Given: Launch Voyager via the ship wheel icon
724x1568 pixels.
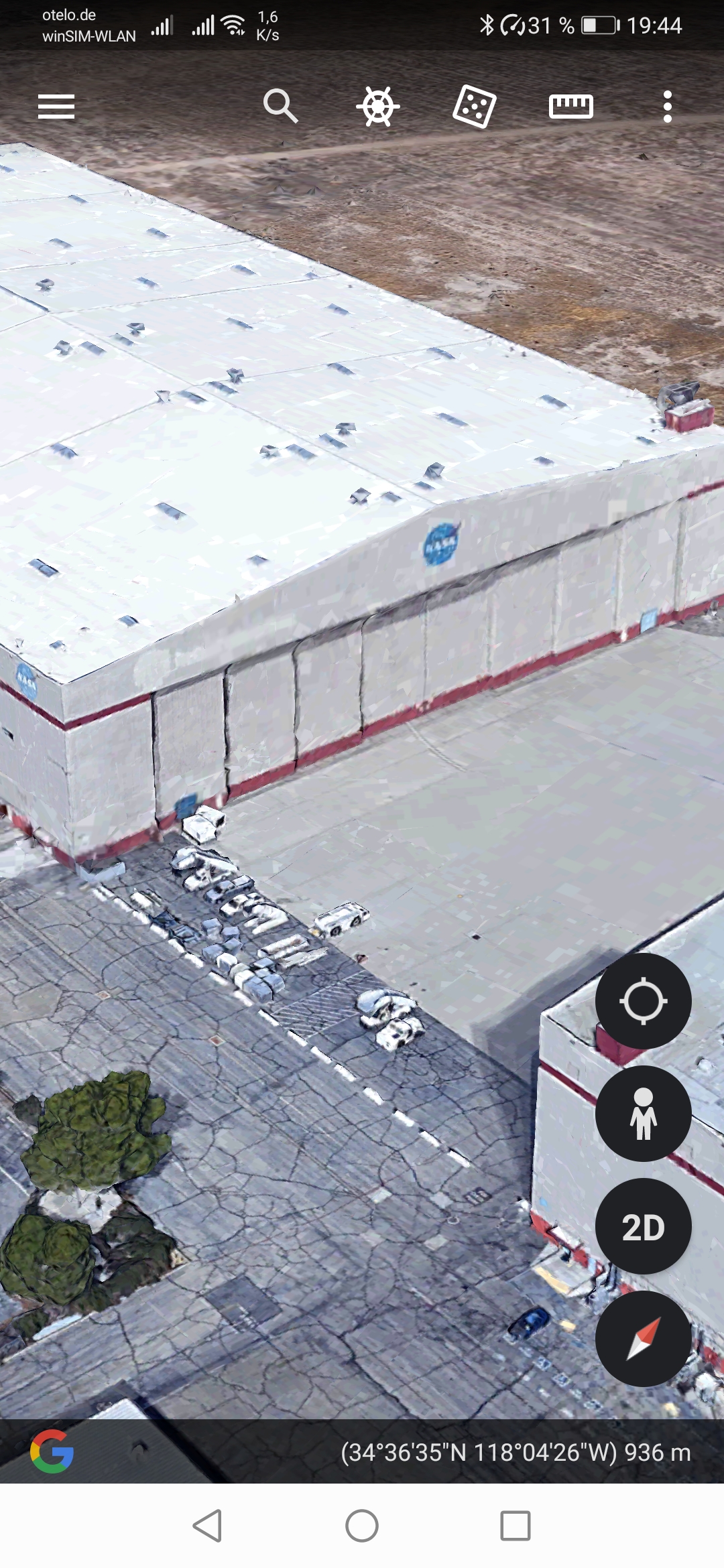Looking at the screenshot, I should 378,107.
